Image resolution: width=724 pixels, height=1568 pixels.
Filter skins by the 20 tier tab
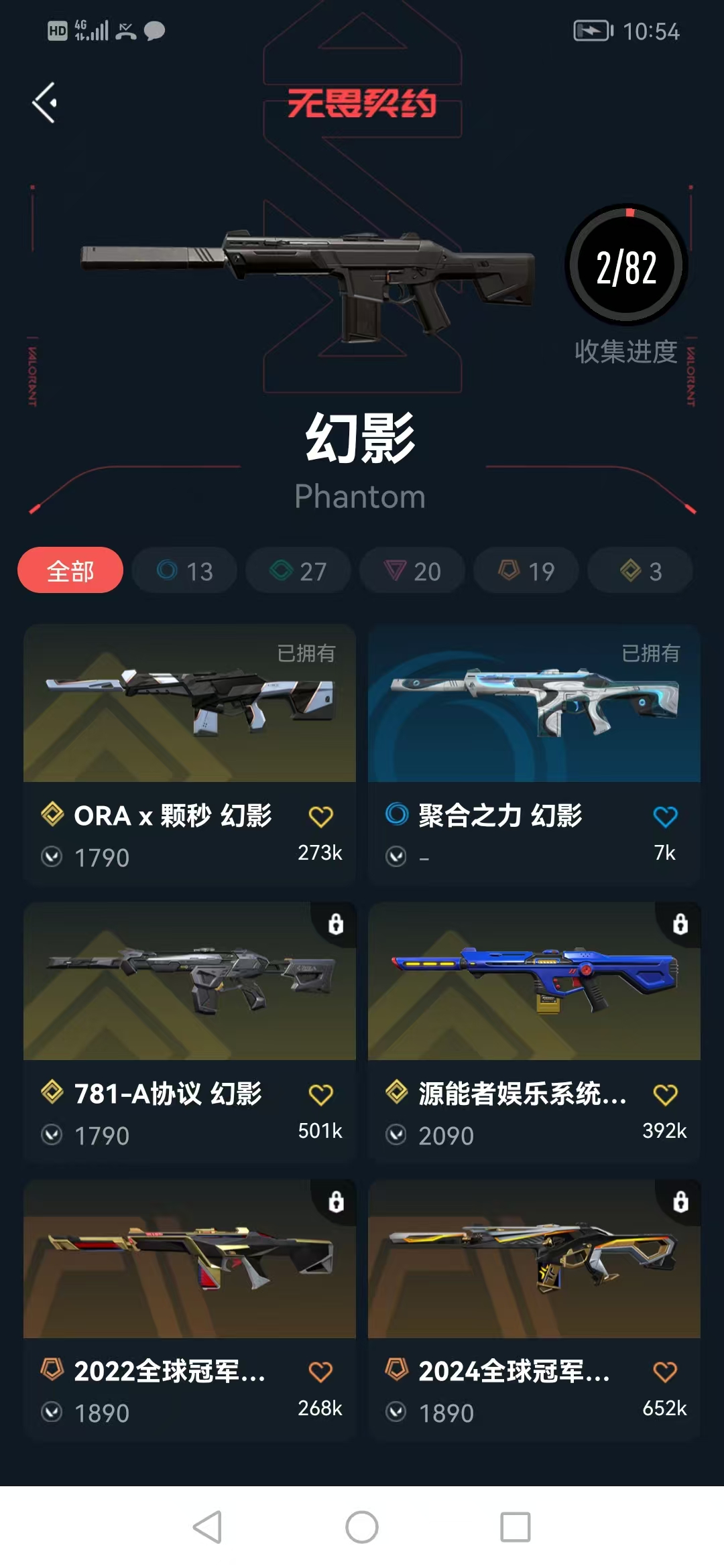coord(412,571)
